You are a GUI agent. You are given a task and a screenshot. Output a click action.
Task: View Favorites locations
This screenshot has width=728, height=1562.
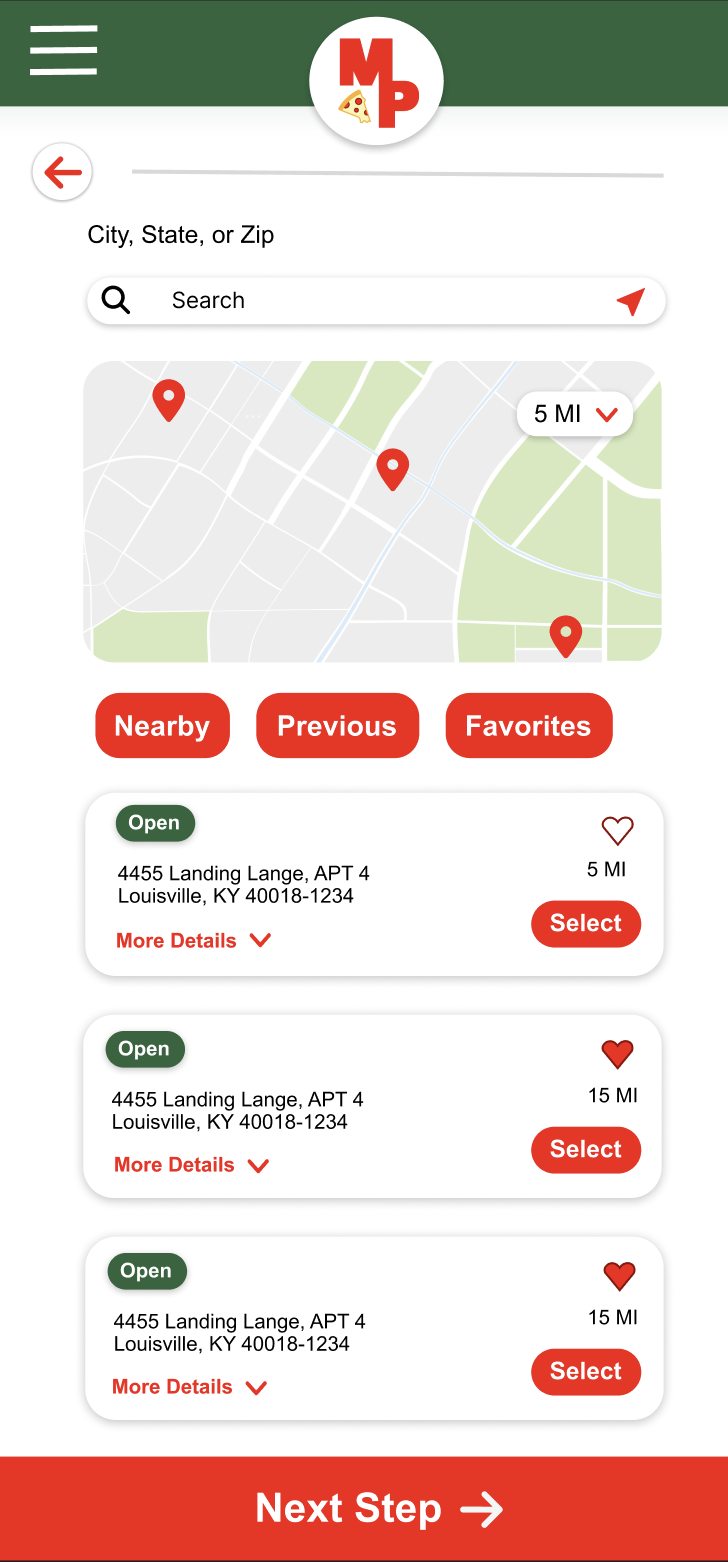coord(528,726)
